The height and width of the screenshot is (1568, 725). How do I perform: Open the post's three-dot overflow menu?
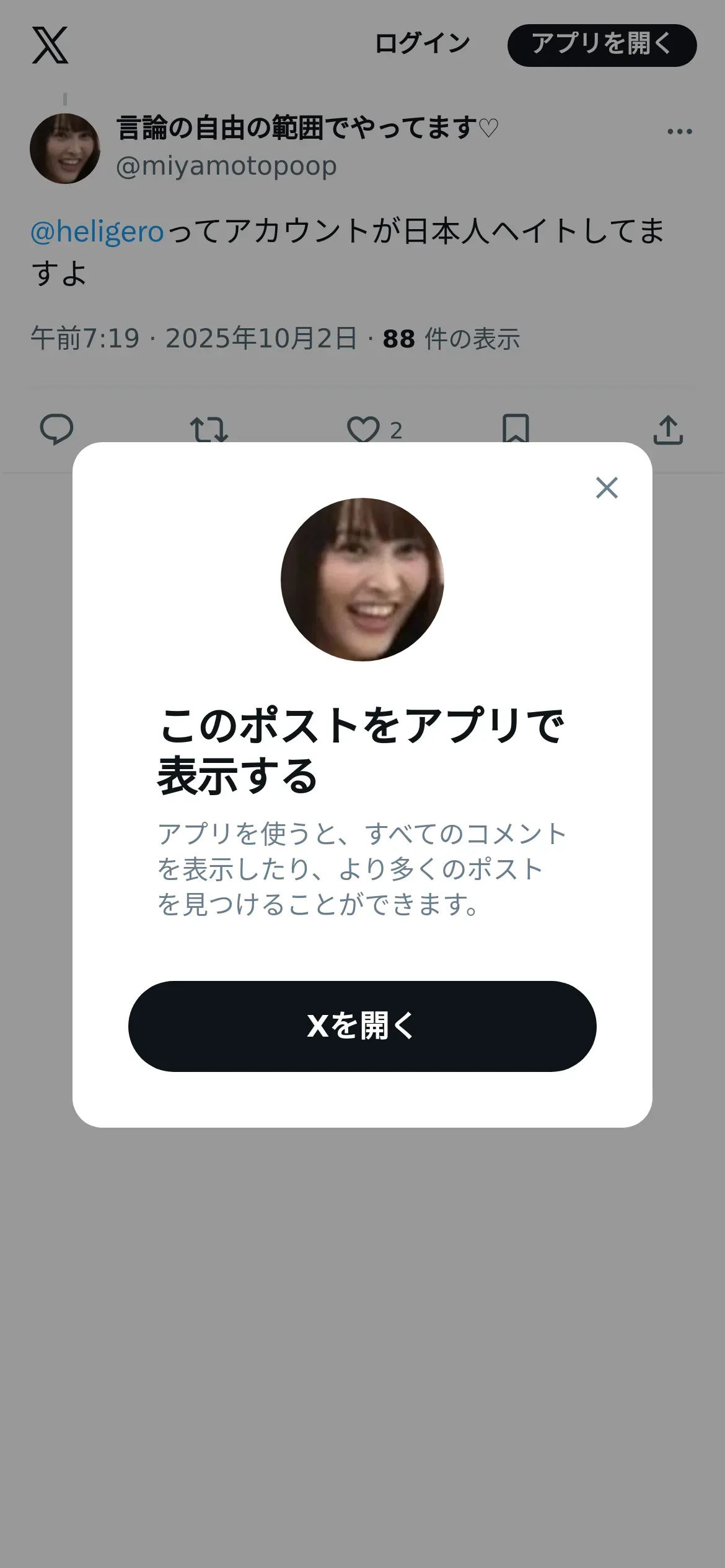pyautogui.click(x=679, y=131)
